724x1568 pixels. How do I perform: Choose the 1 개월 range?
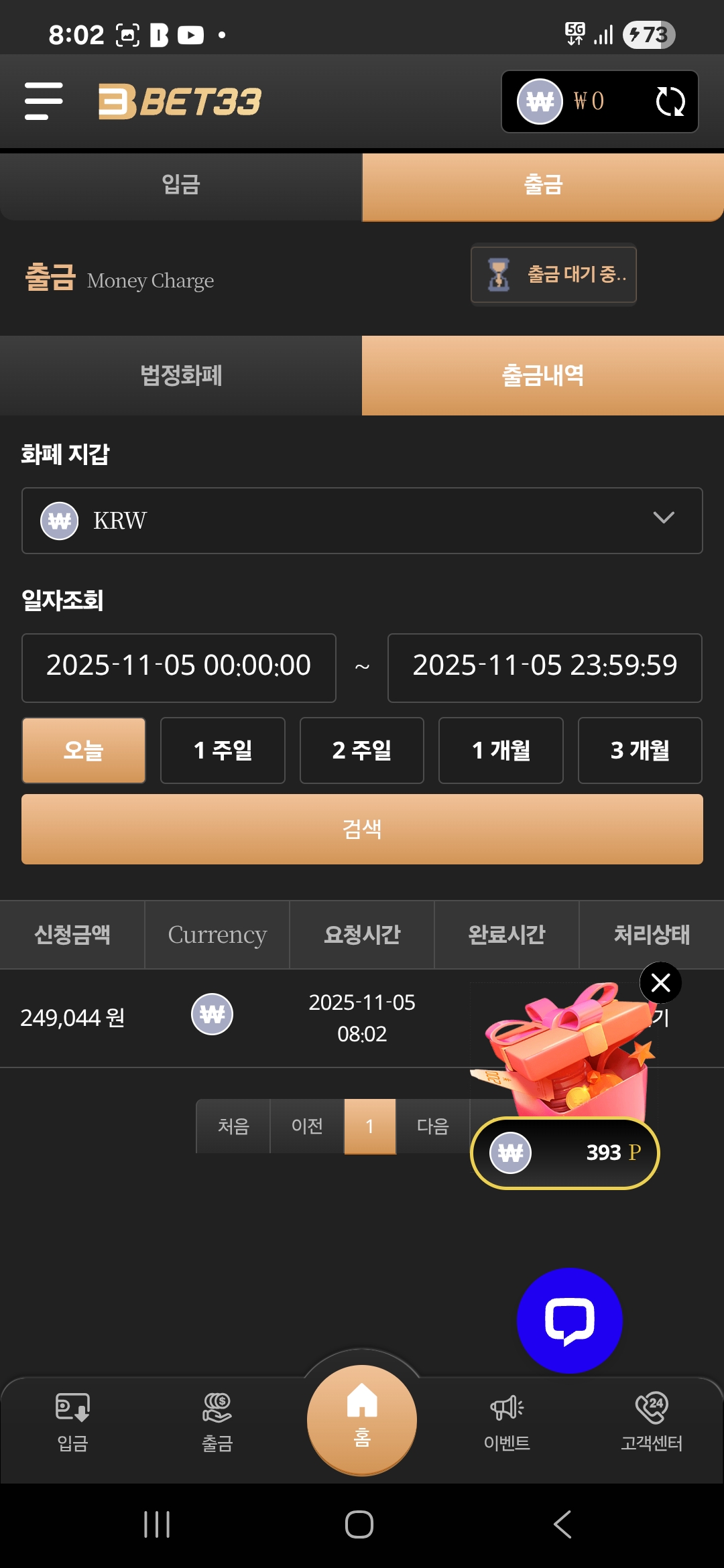click(x=501, y=750)
